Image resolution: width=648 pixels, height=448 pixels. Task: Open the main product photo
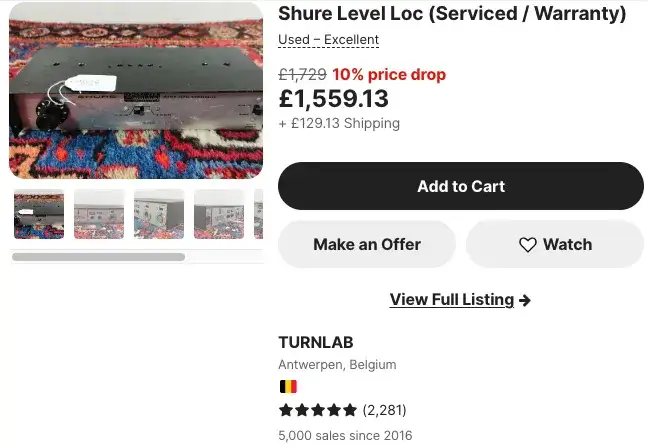pyautogui.click(x=136, y=90)
